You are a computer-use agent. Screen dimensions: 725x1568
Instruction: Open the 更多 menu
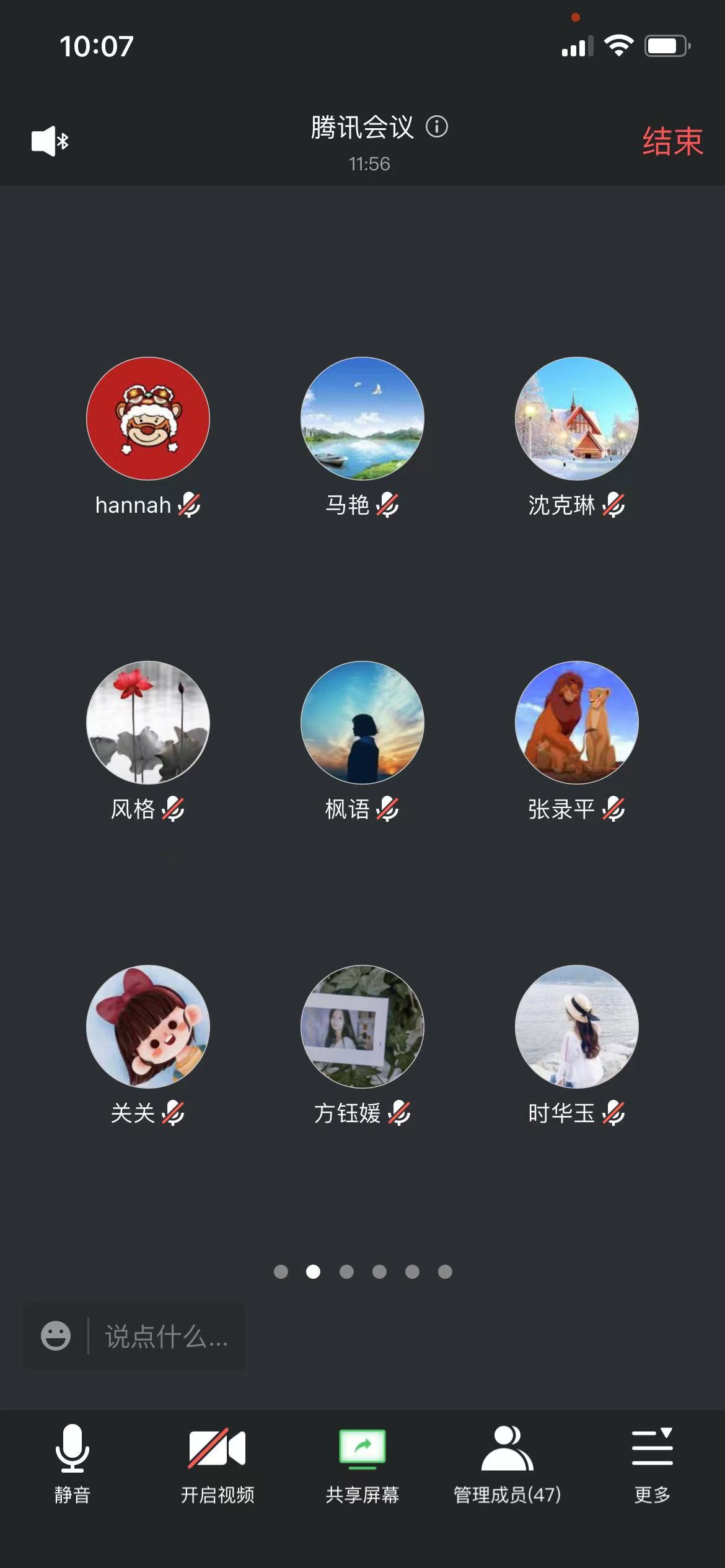652,1463
